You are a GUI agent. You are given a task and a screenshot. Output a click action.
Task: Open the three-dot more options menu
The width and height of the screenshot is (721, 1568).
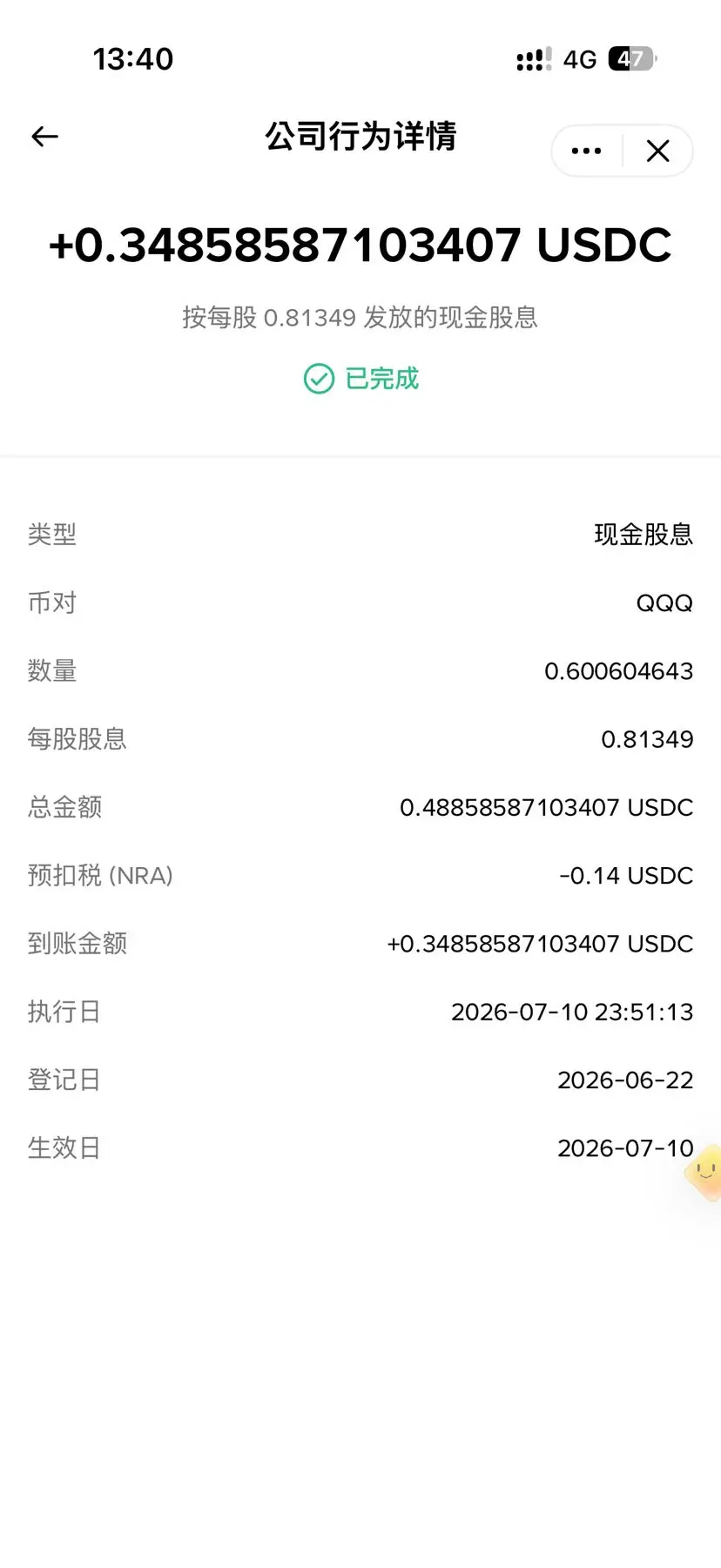click(x=586, y=151)
